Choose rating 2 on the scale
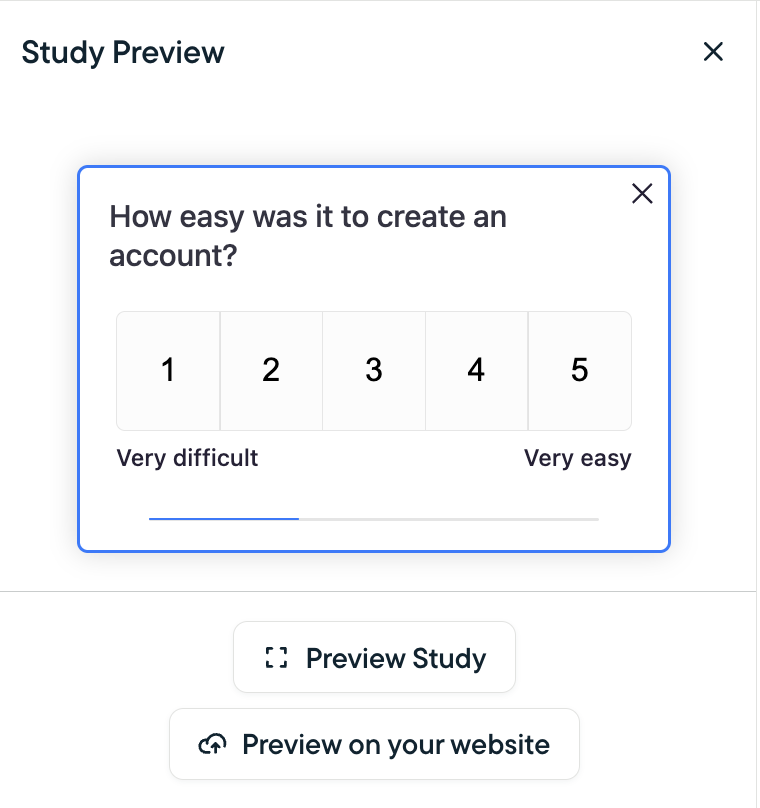Image resolution: width=760 pixels, height=808 pixels. 271,371
